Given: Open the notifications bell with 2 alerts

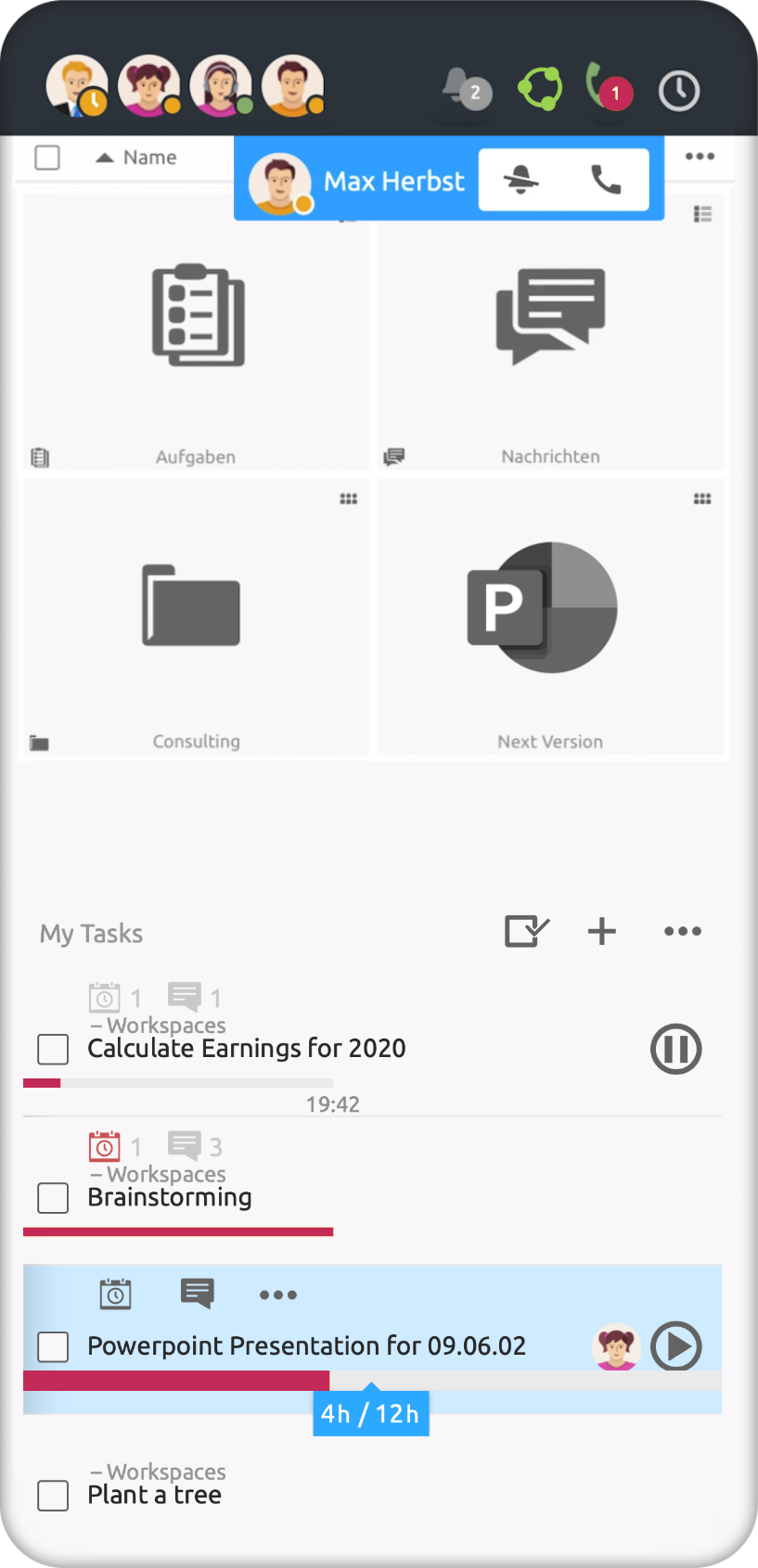Looking at the screenshot, I should coord(461,89).
